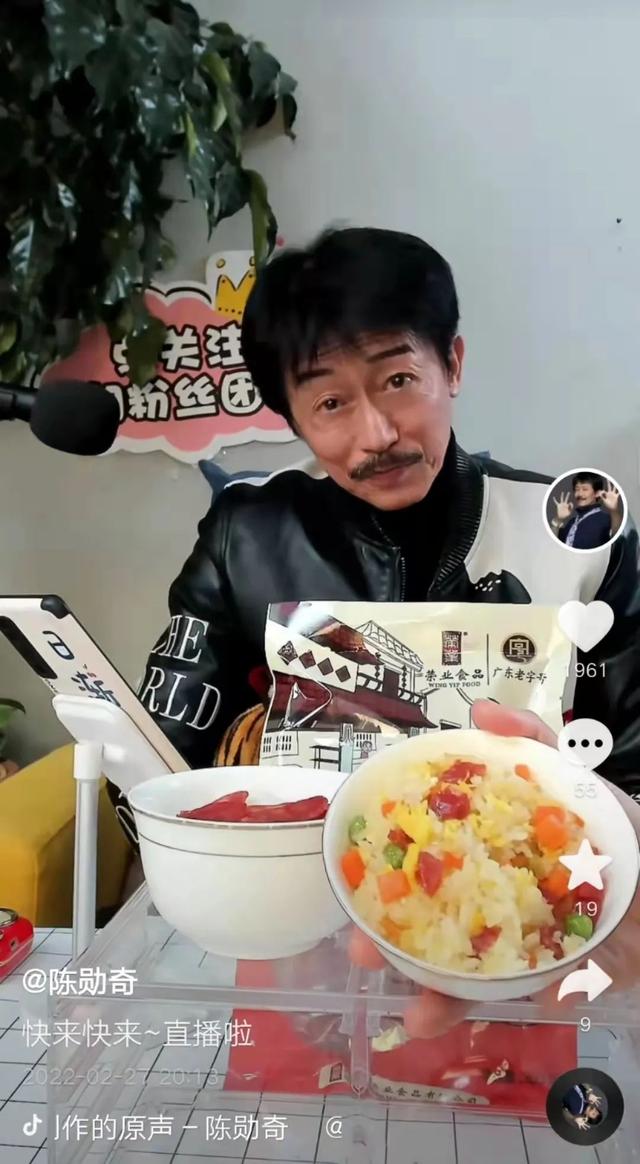Add video to favorites with star
Viewport: 640px width, 1164px height.
(585, 864)
